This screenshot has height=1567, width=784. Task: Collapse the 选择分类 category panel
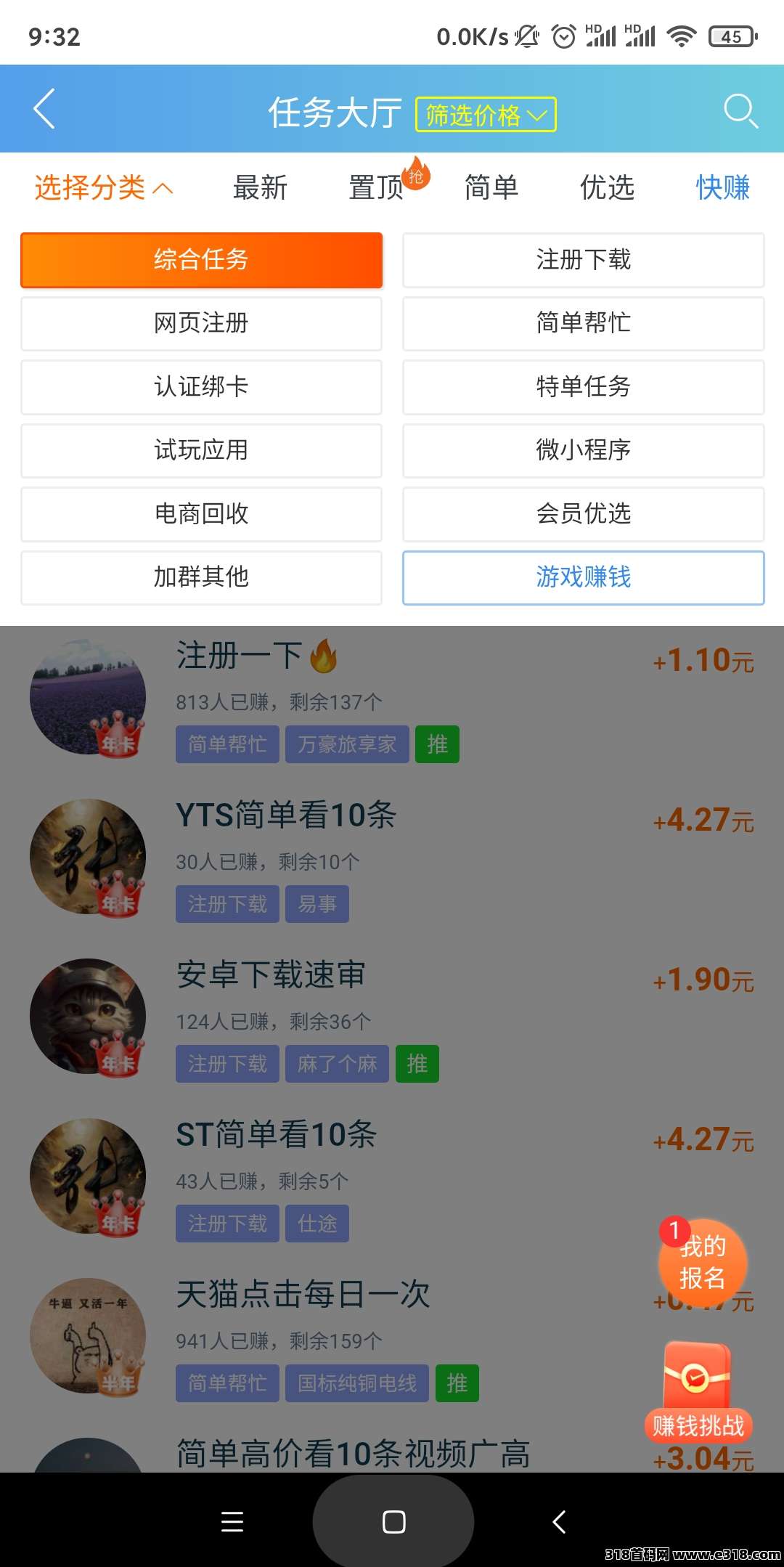coord(104,188)
